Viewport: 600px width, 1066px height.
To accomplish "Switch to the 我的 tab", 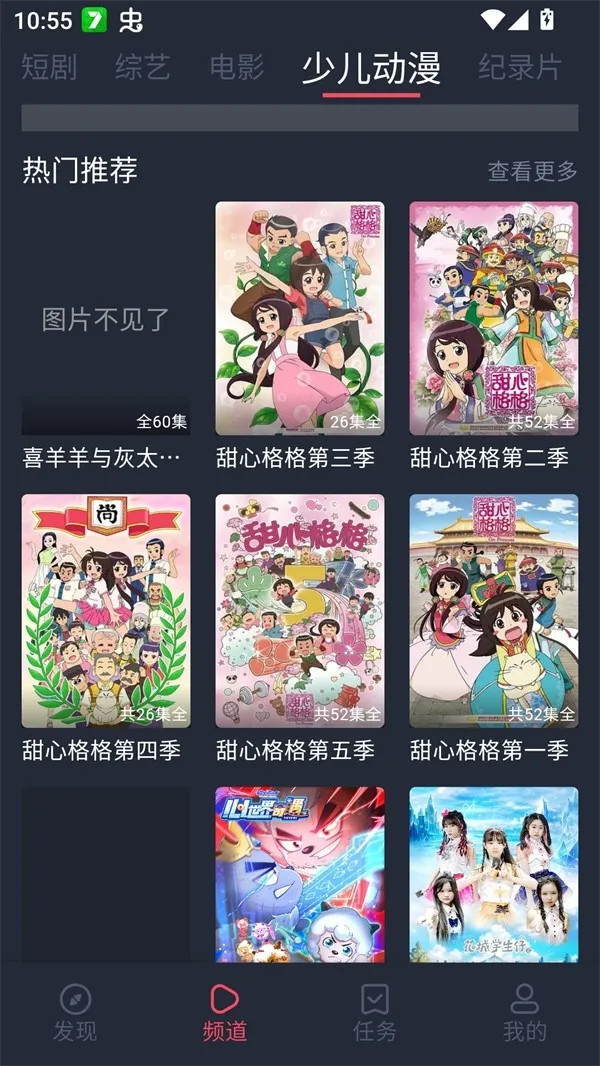I will pos(525,1011).
